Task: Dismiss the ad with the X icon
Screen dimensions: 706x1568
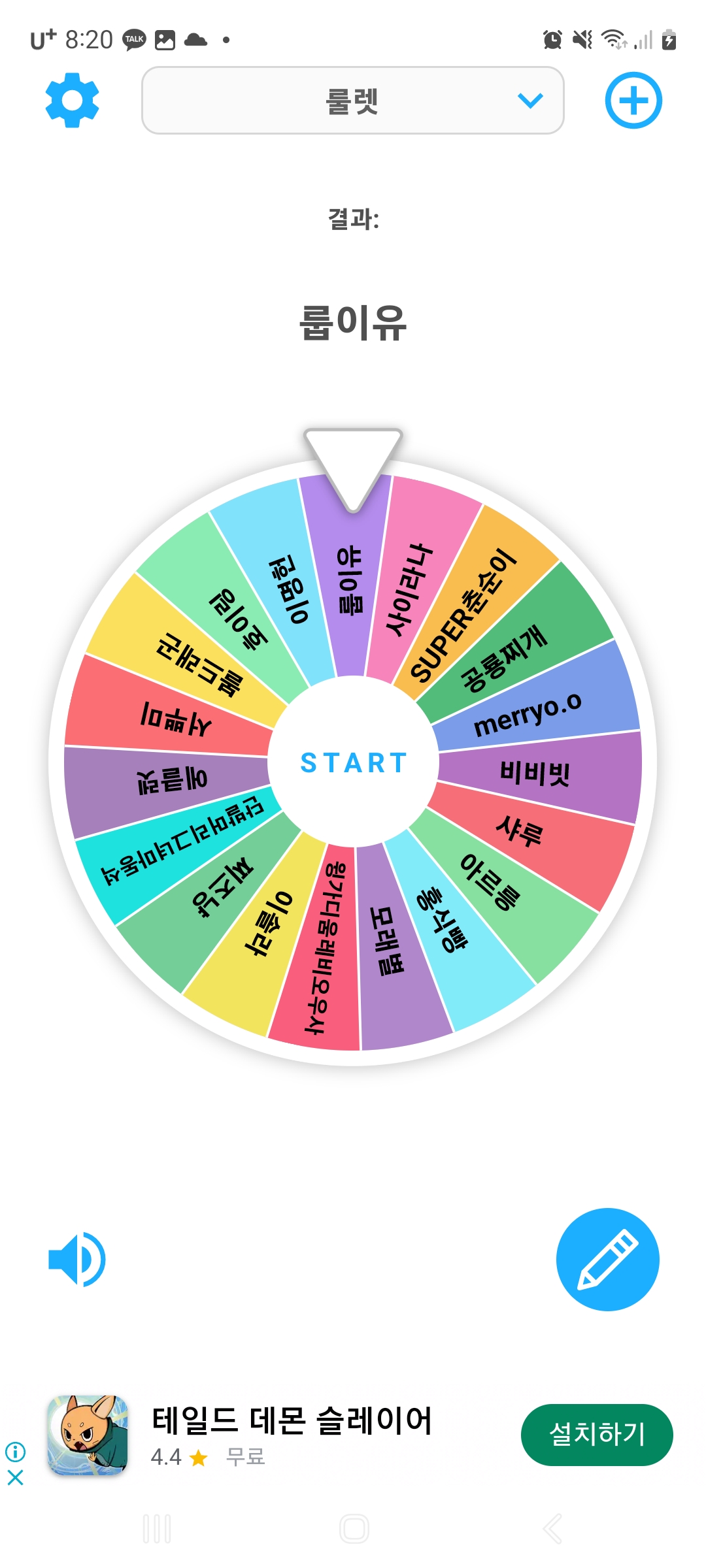Action: coord(15,1477)
